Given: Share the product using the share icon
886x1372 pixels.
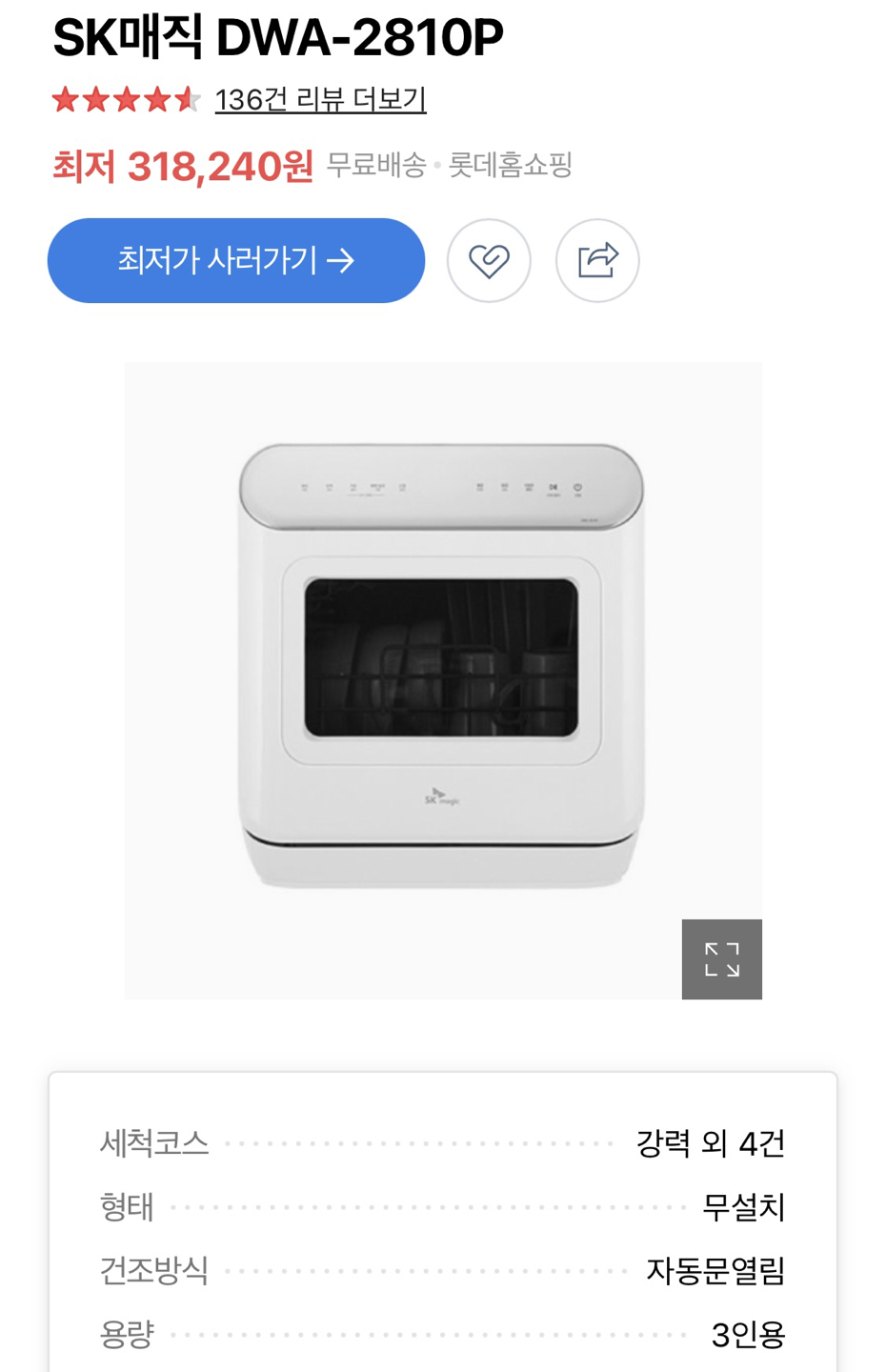Looking at the screenshot, I should pos(597,261).
